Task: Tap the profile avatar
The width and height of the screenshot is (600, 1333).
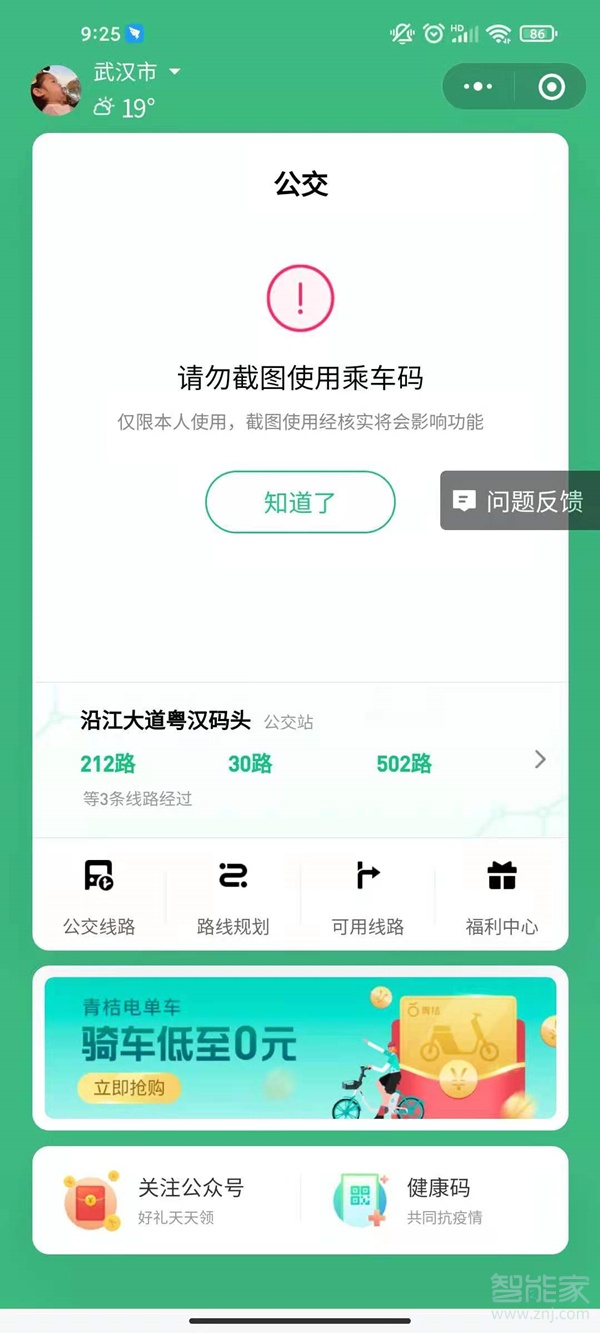Action: [x=56, y=90]
